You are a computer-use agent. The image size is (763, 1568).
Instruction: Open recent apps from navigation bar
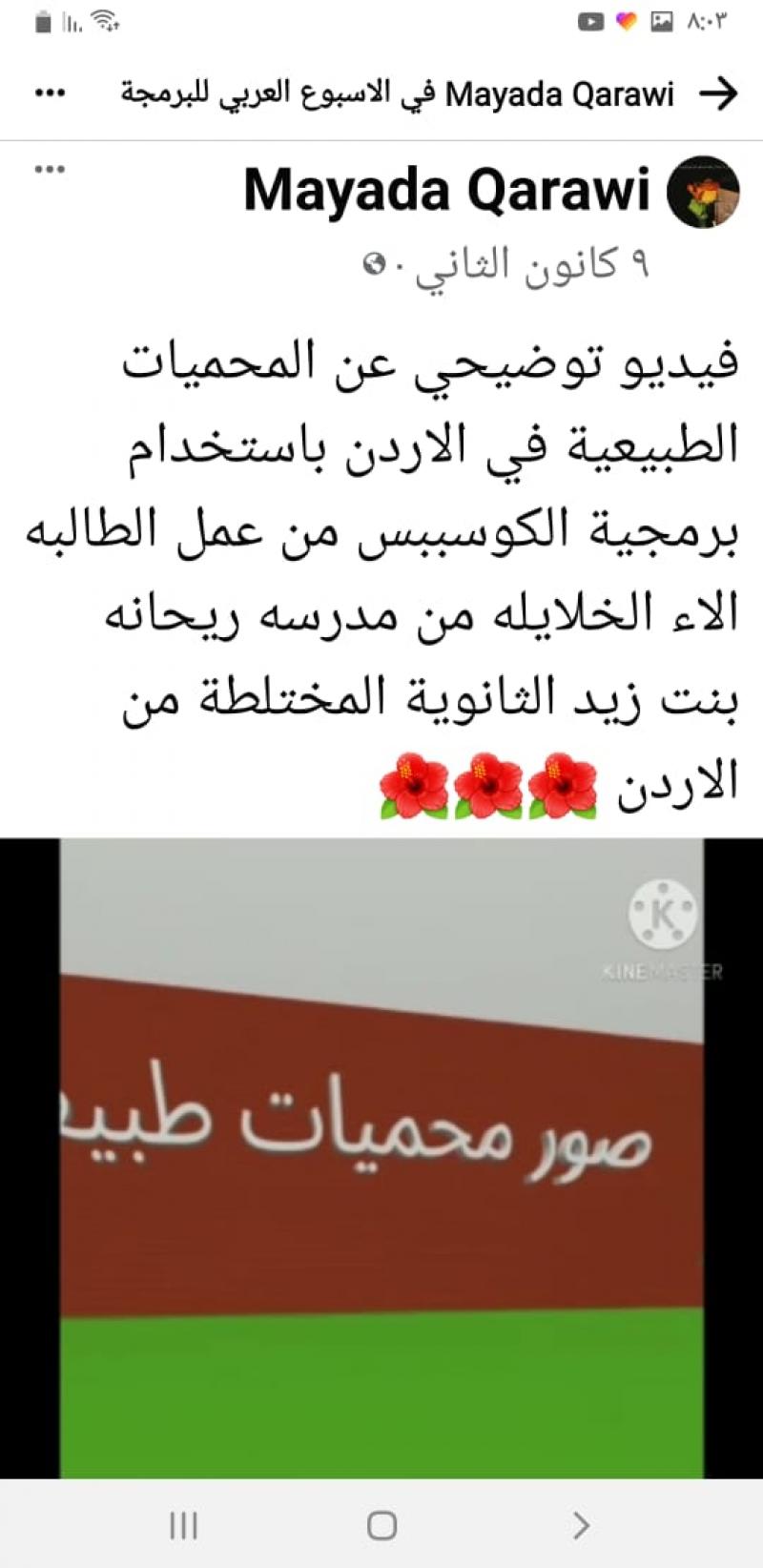(x=183, y=1525)
